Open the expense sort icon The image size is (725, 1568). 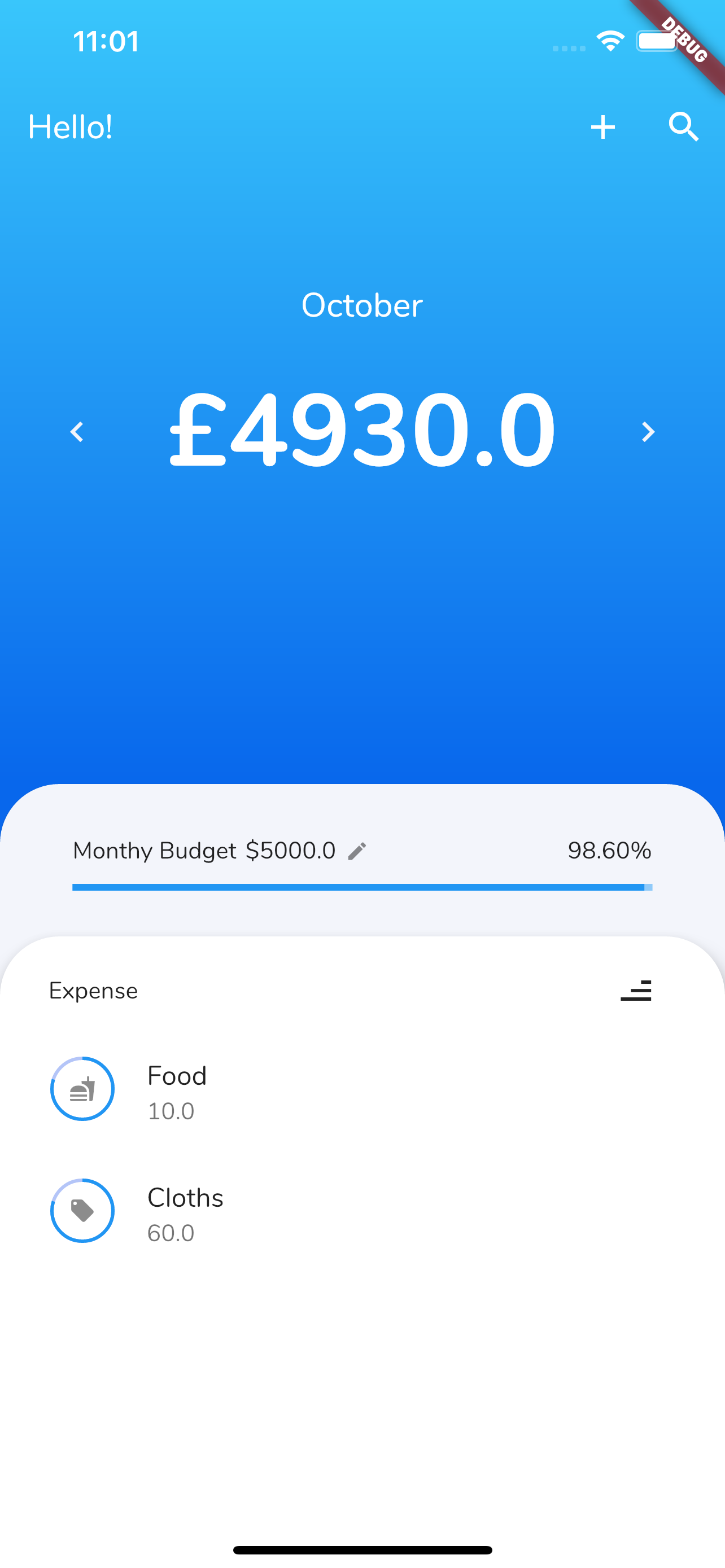tap(636, 991)
